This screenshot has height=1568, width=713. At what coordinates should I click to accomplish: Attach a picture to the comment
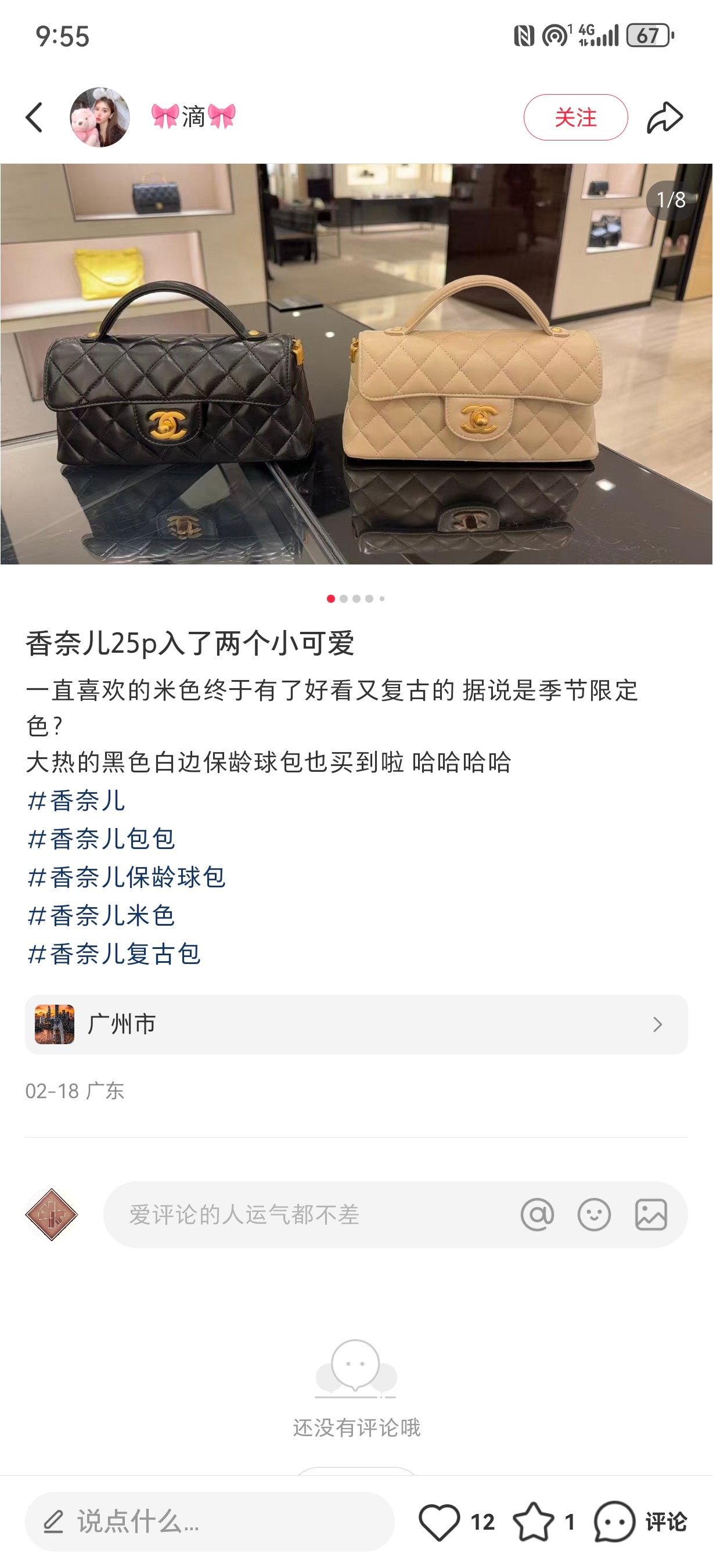click(x=651, y=1215)
